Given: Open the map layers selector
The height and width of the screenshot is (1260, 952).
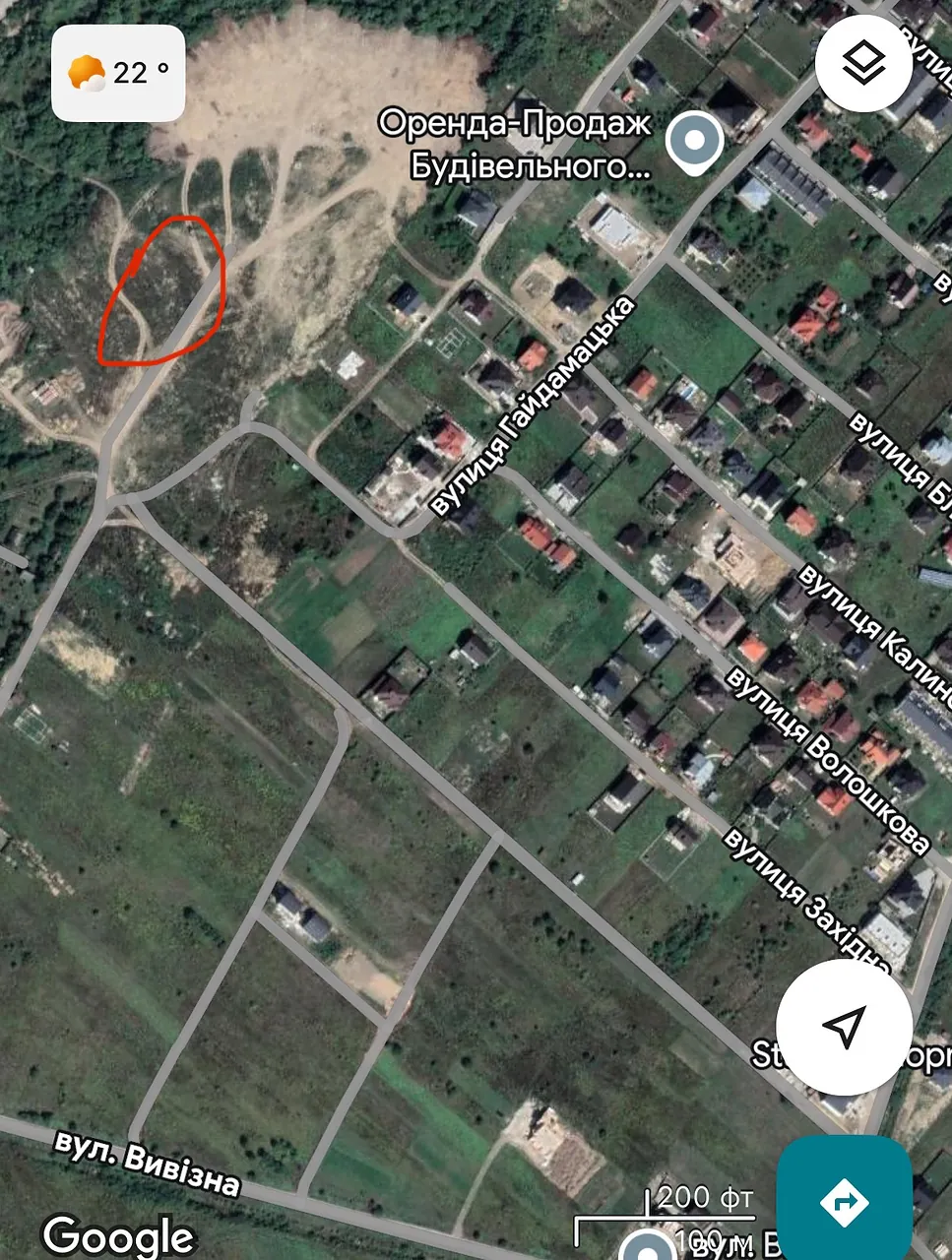Looking at the screenshot, I should (x=864, y=65).
